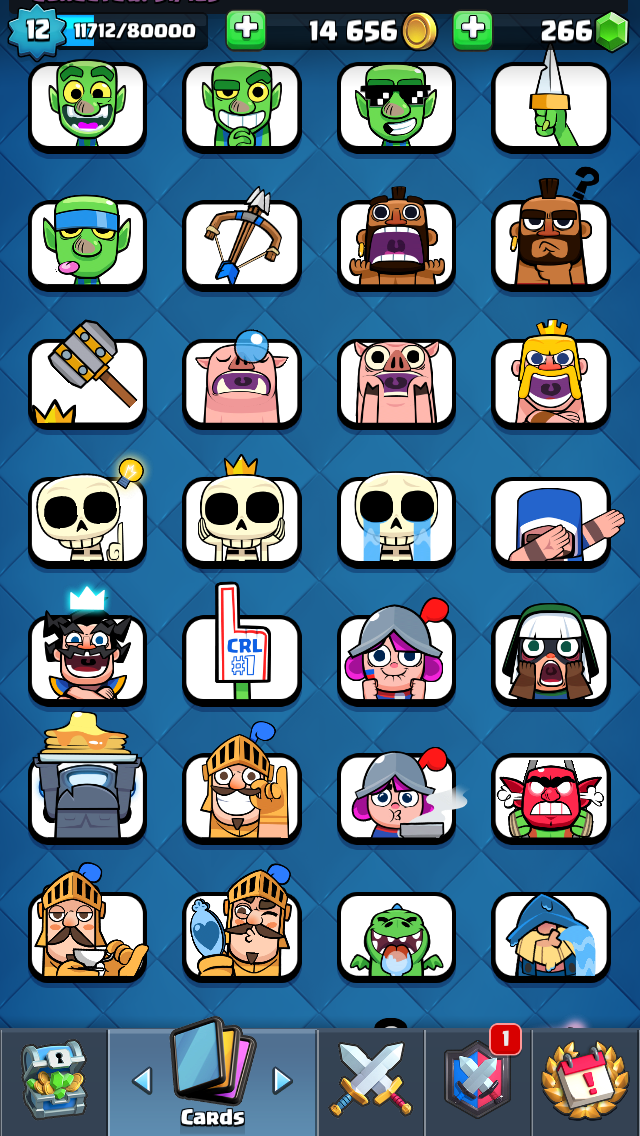Viewport: 640px width, 1136px height.
Task: Open the Shop chest tab
Action: tap(53, 1081)
